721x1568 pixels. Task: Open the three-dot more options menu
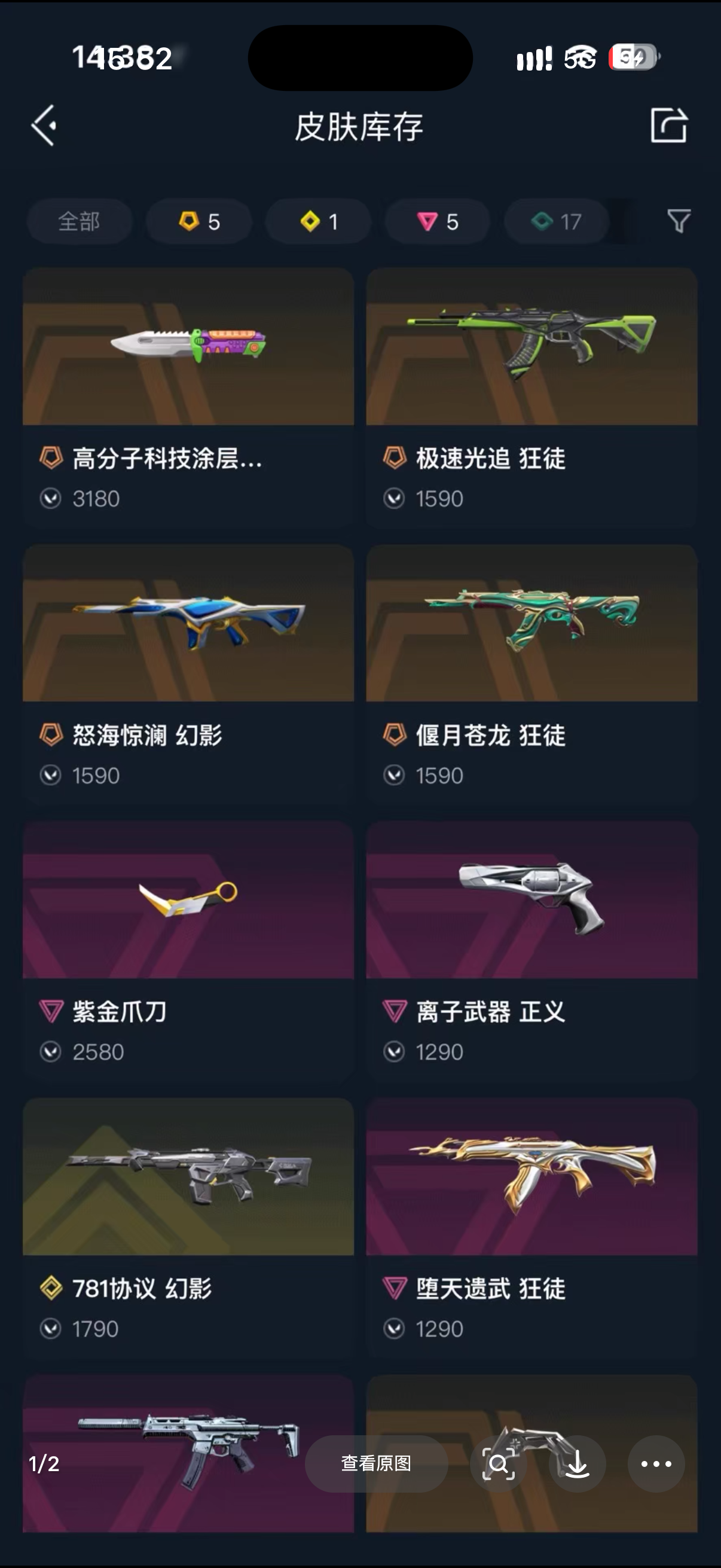tap(656, 1463)
